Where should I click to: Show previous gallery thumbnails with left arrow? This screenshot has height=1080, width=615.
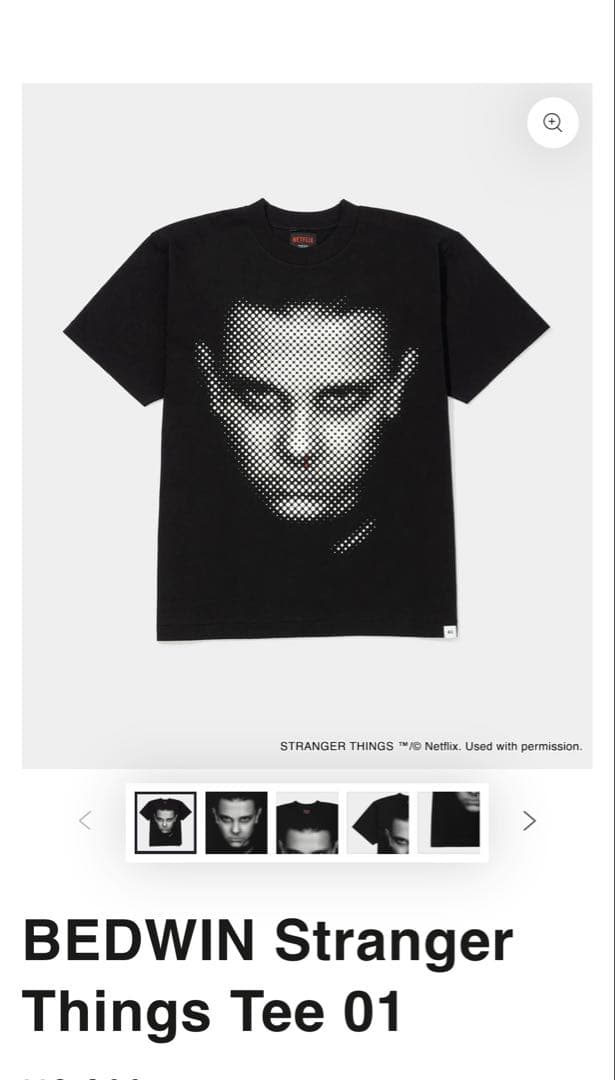(85, 821)
